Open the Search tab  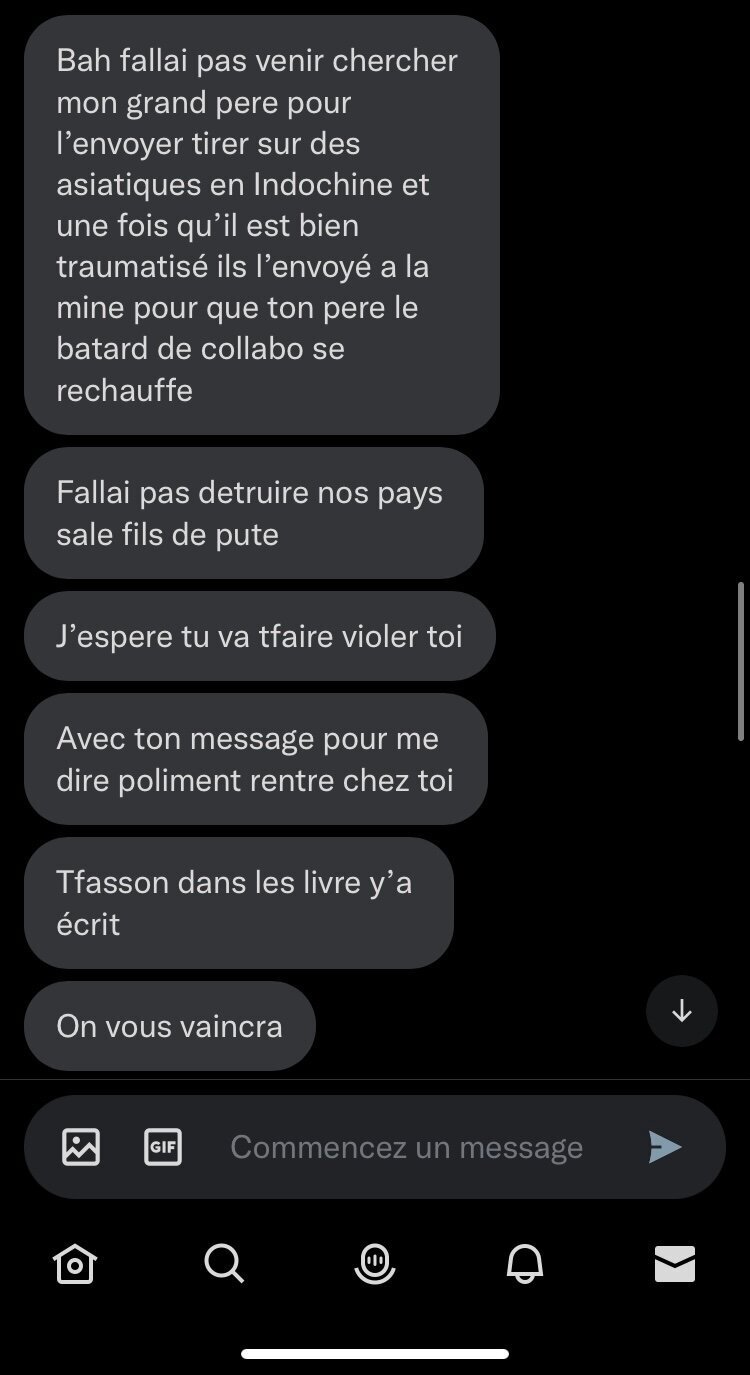224,1264
